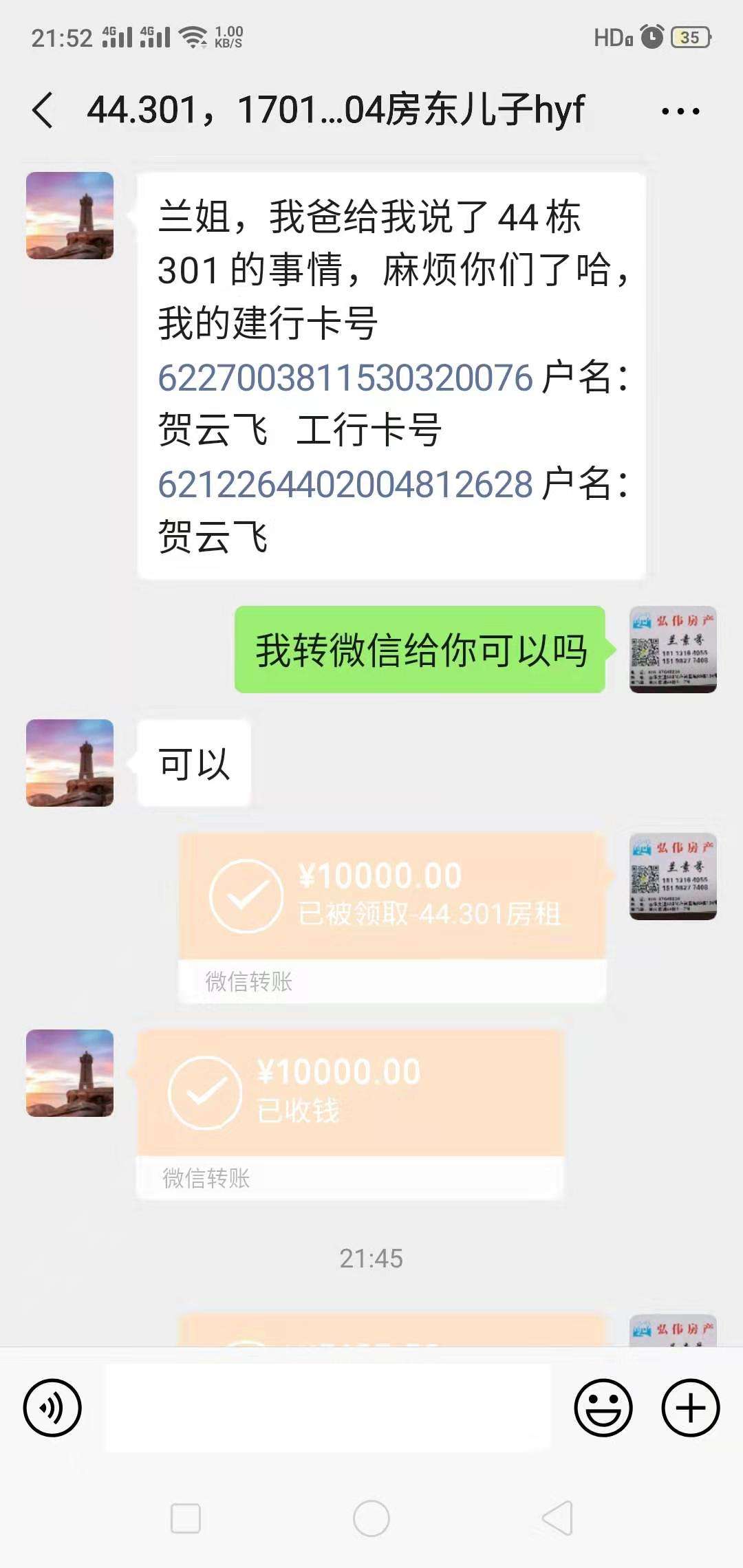Go back from the chat conversation
Image resolution: width=743 pixels, height=1568 pixels.
(43, 111)
